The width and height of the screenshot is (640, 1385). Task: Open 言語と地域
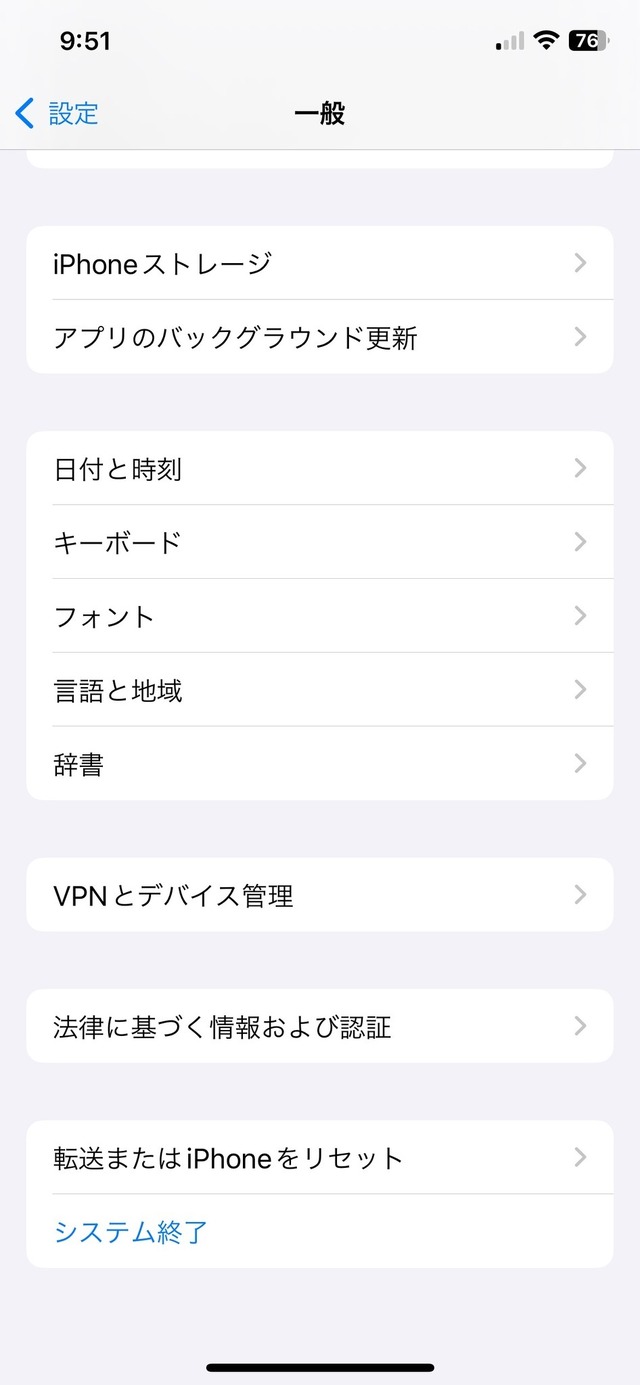coord(320,690)
